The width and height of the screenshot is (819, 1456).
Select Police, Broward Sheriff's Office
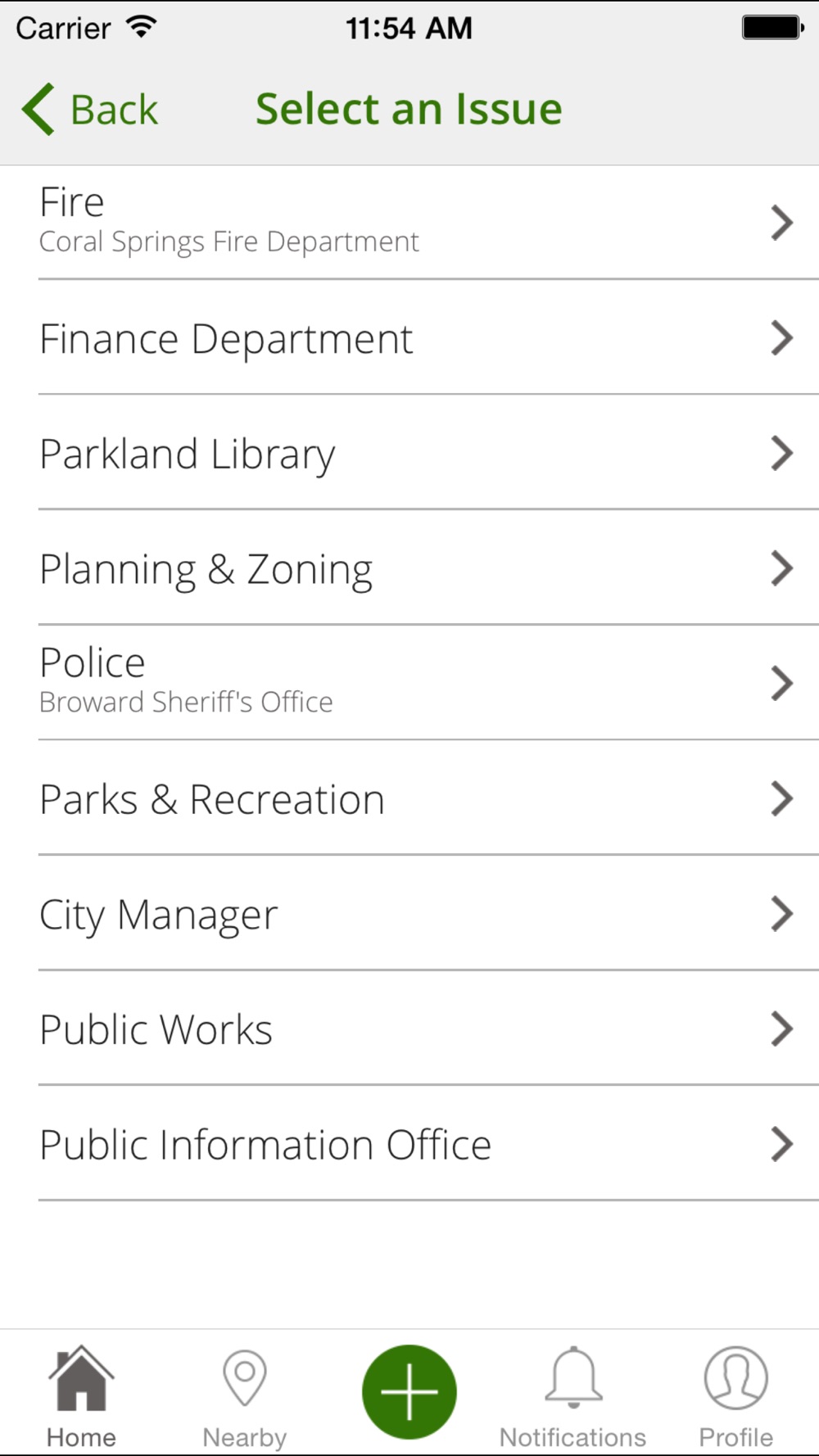click(409, 682)
